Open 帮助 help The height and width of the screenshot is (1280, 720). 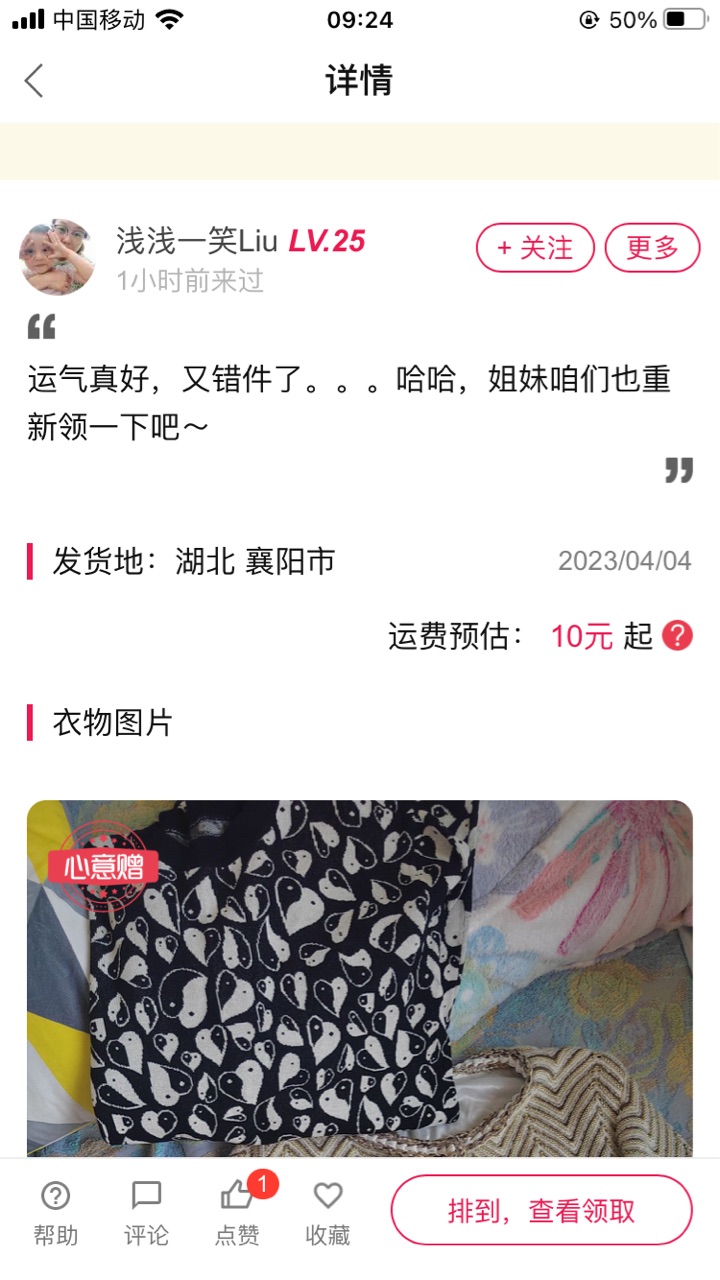[55, 1212]
